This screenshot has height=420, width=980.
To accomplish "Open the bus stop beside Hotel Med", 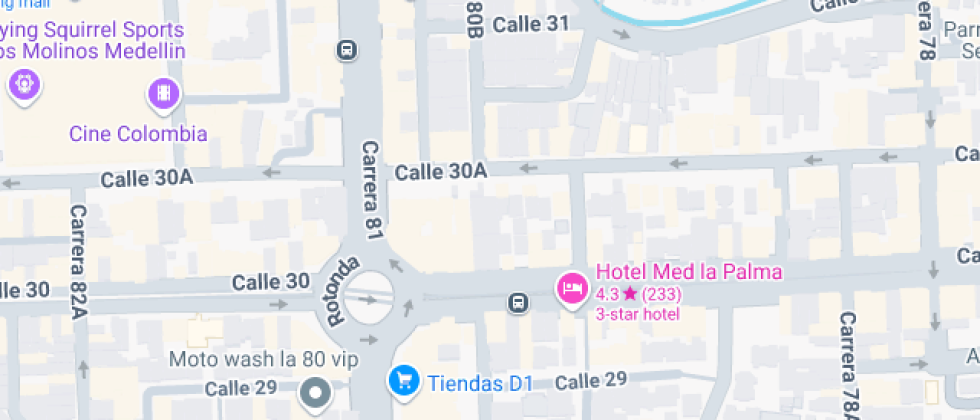I will coord(518,303).
